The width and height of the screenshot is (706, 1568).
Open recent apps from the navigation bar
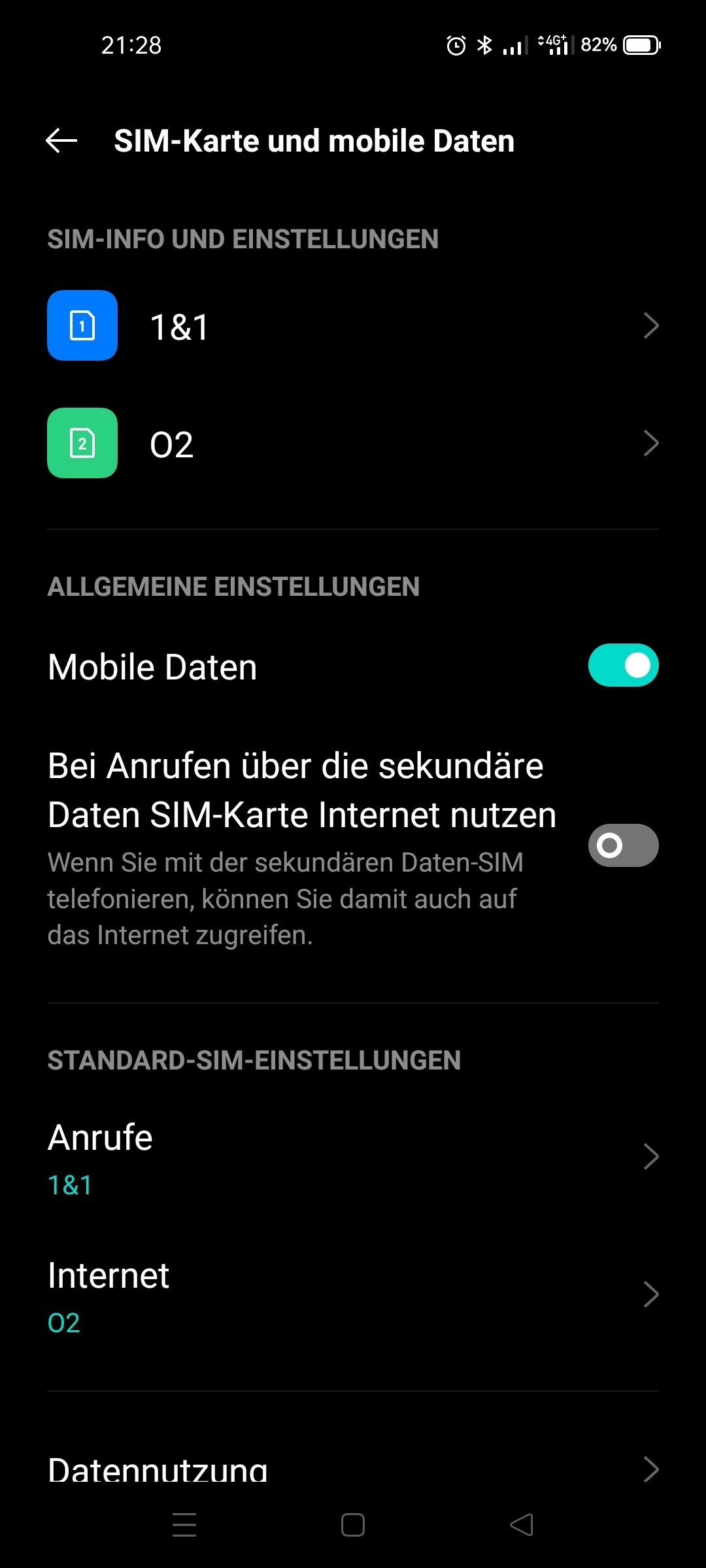click(184, 1526)
